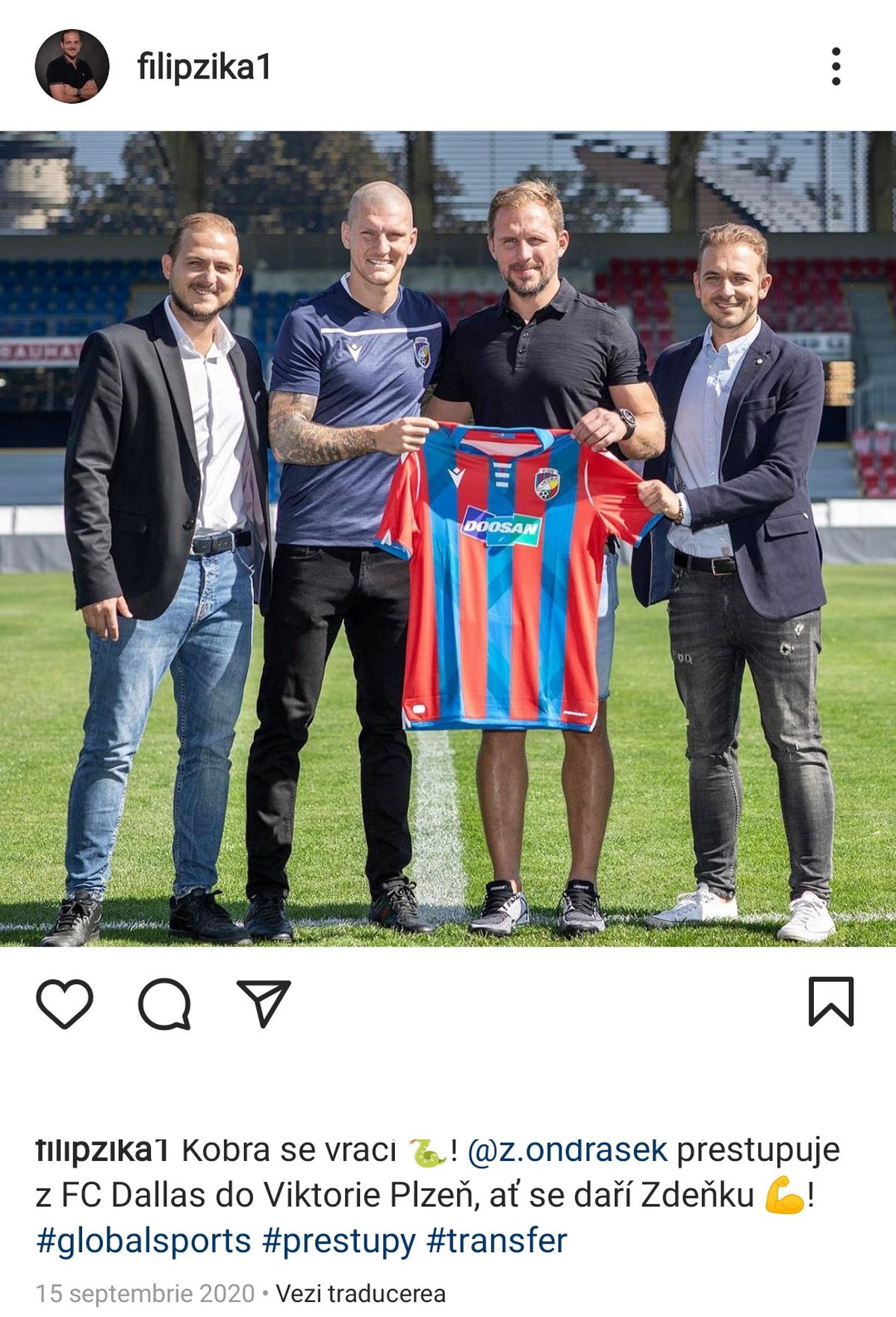Like this post with the heart icon
The width and height of the screenshot is (896, 1317).
pos(65,1003)
